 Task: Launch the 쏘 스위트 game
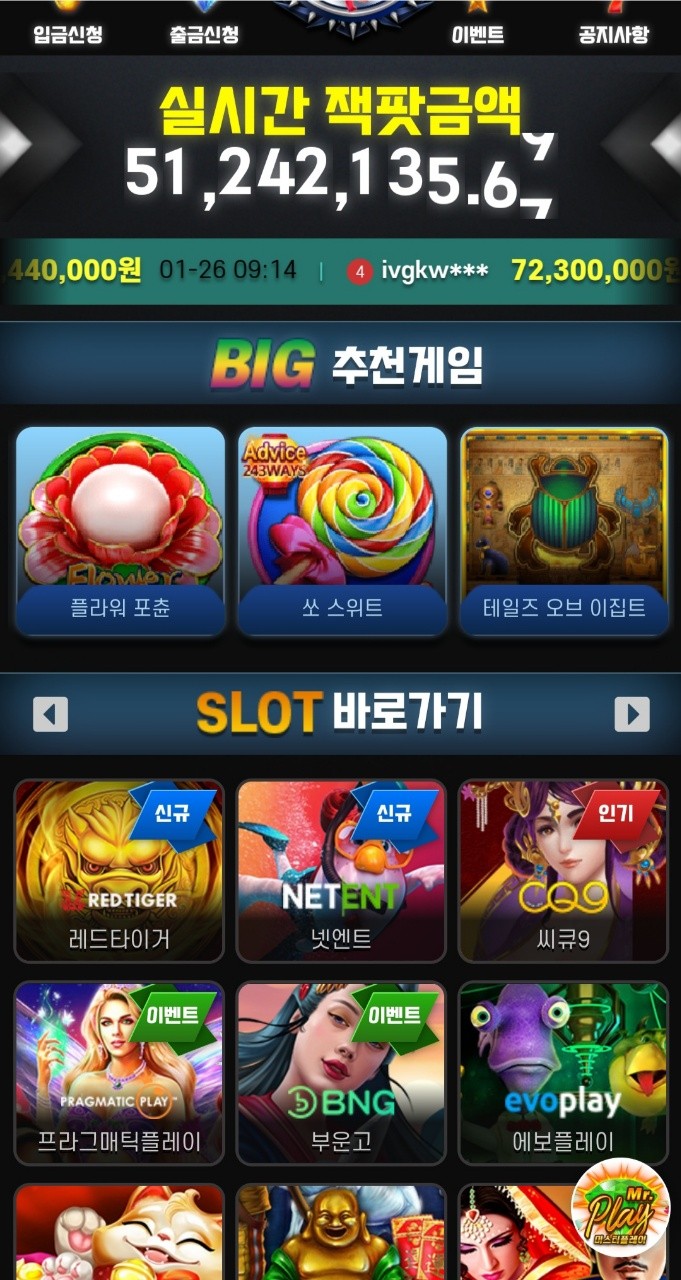coord(342,531)
